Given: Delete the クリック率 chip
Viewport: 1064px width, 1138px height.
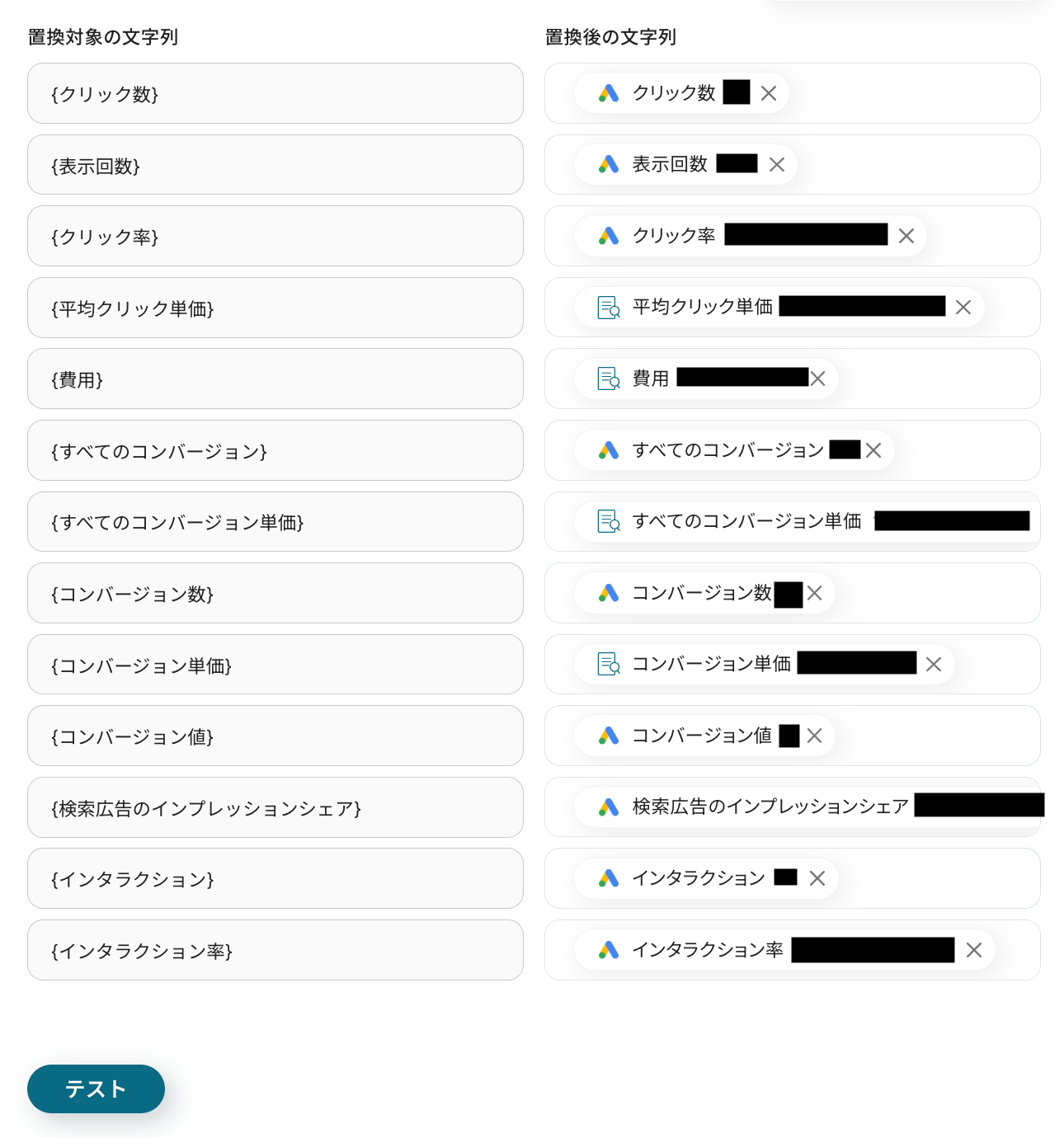Looking at the screenshot, I should pos(906,236).
